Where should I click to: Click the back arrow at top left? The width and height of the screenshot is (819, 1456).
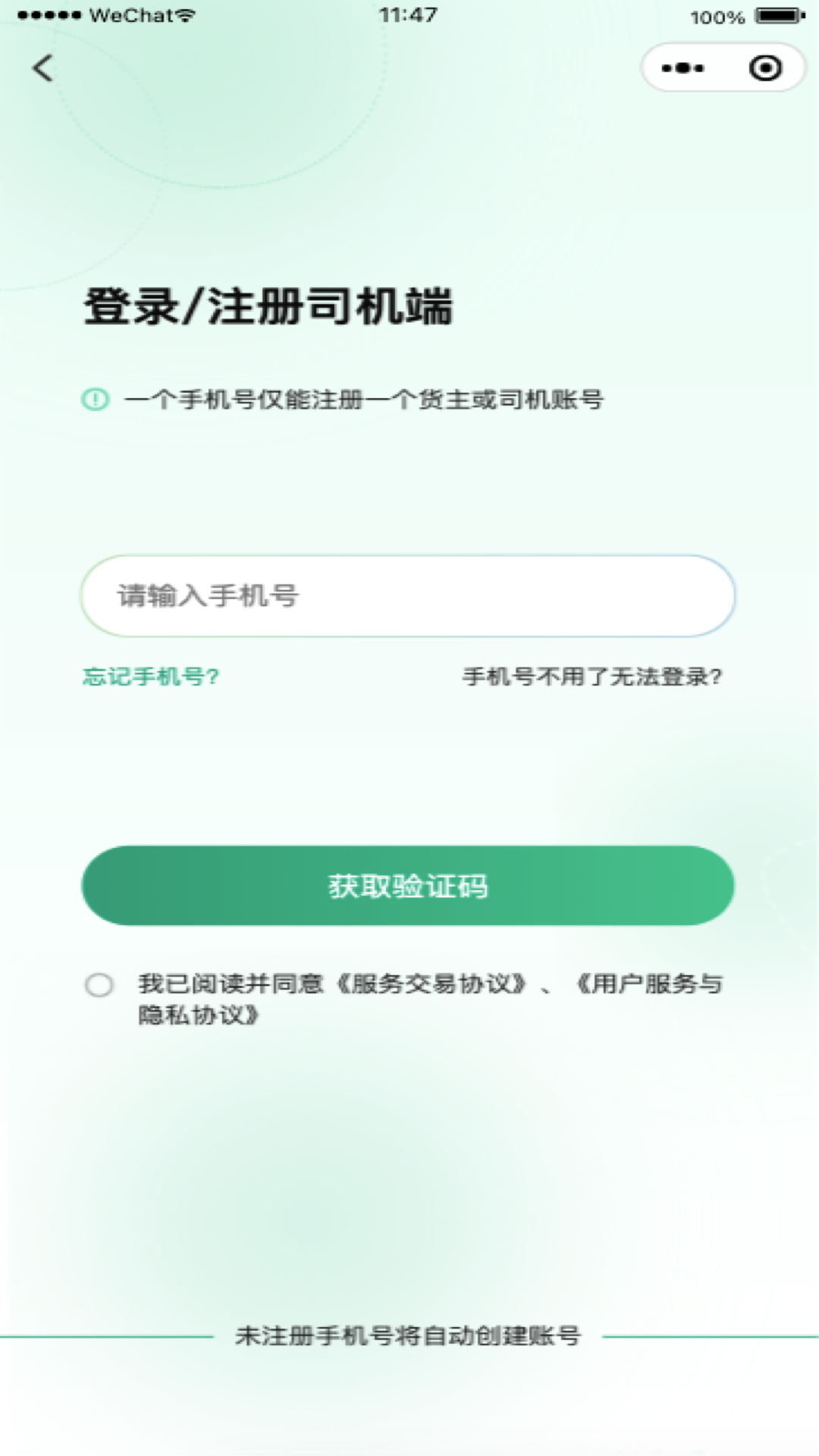43,68
